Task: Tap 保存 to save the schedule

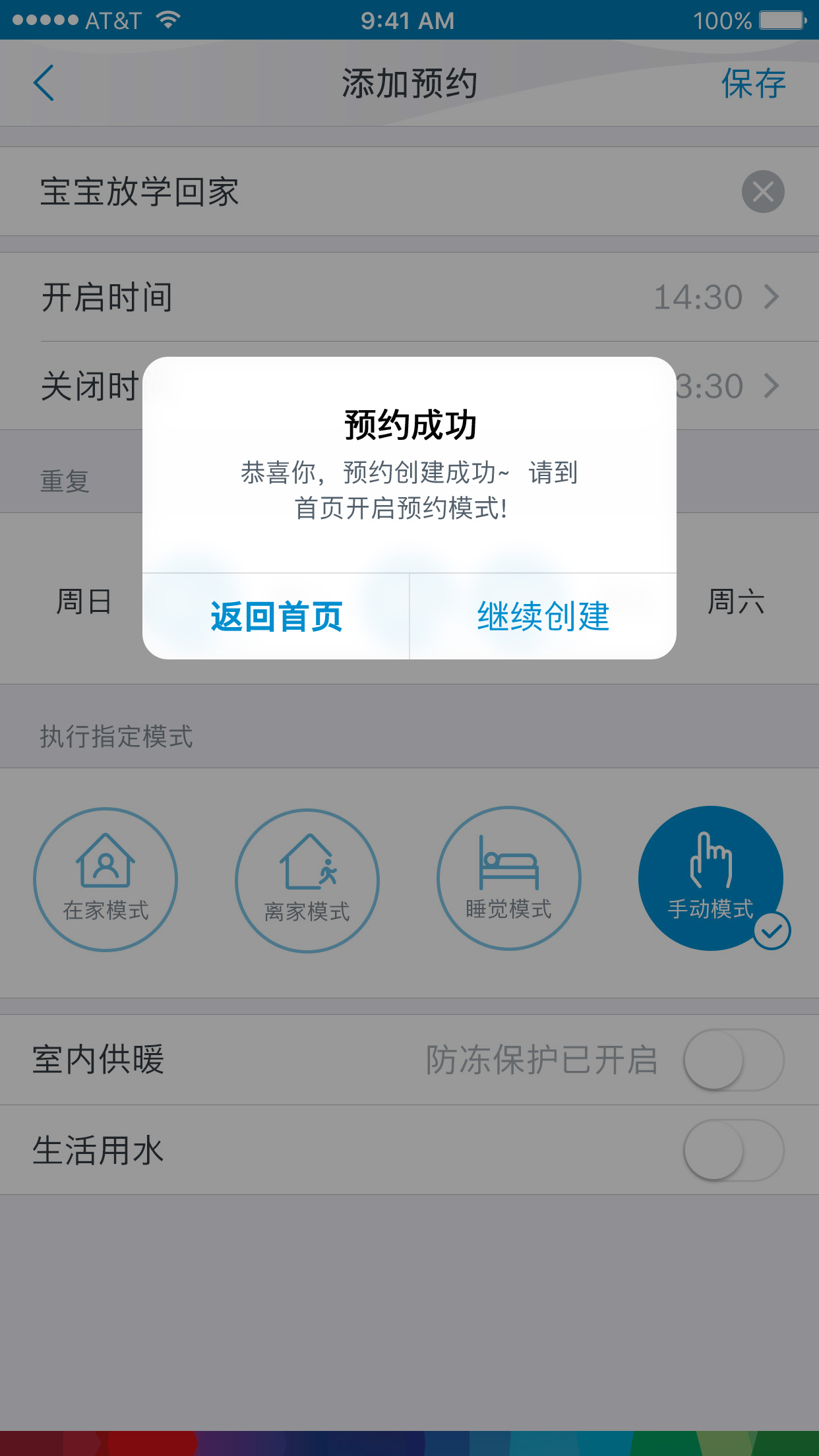Action: pyautogui.click(x=753, y=83)
